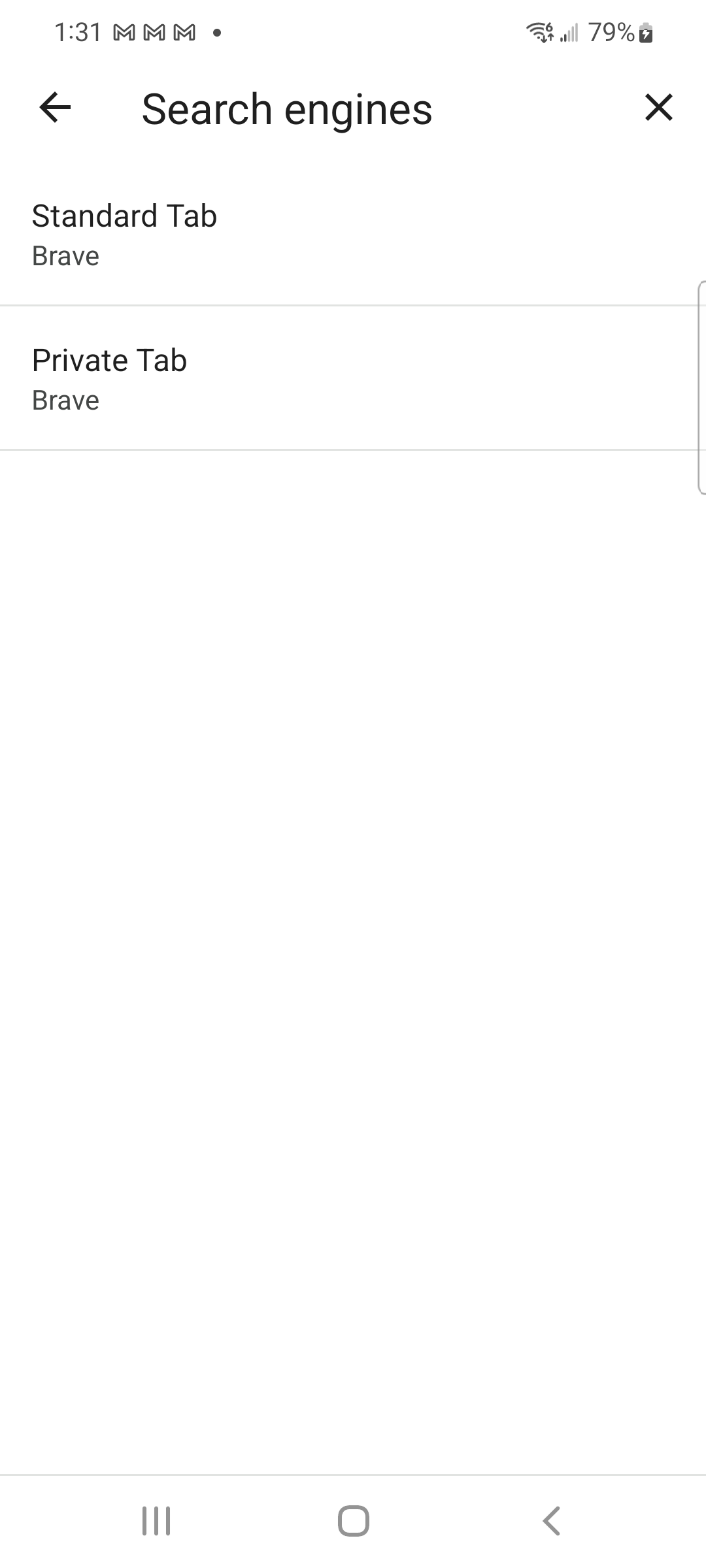Open the recent apps view
This screenshot has width=706, height=1568.
coord(156,1520)
